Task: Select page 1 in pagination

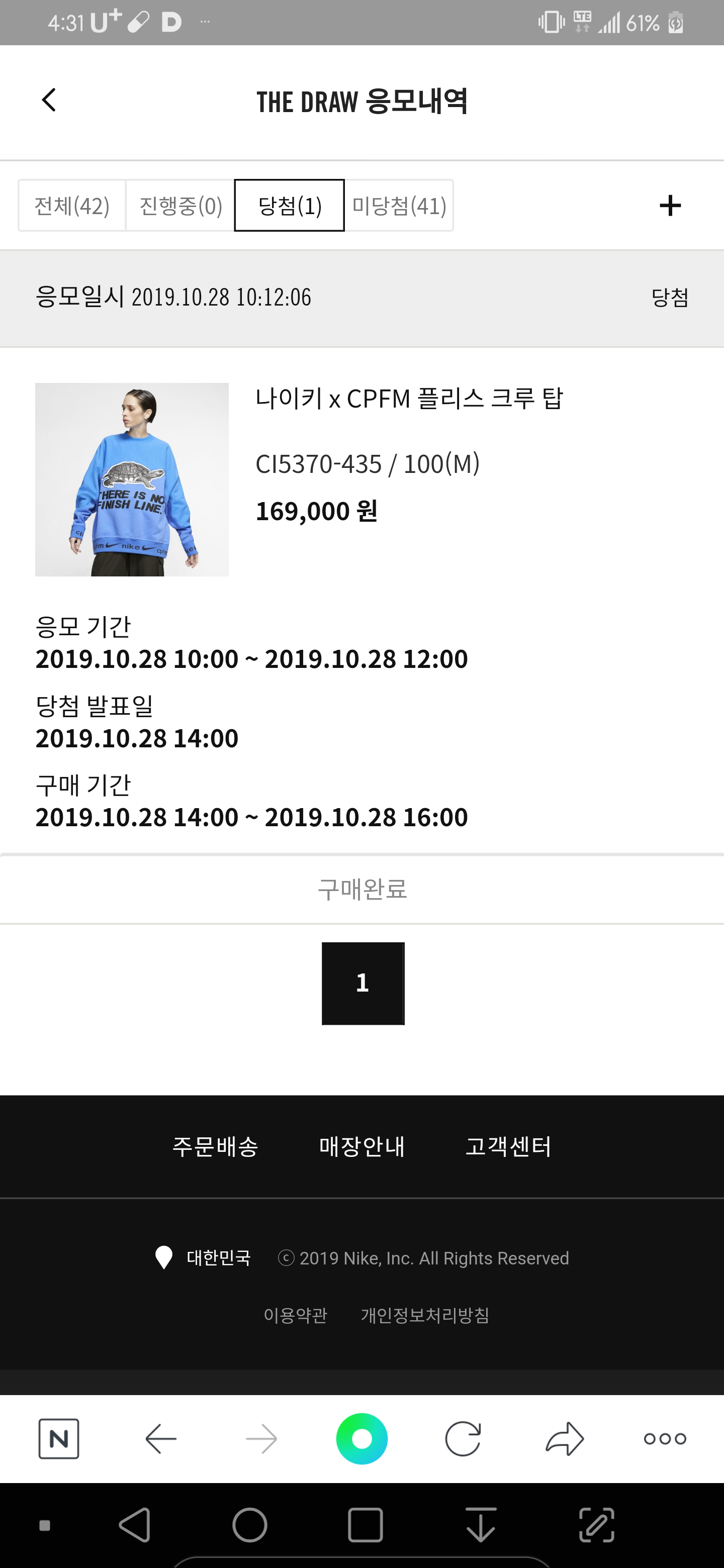Action: [x=363, y=983]
